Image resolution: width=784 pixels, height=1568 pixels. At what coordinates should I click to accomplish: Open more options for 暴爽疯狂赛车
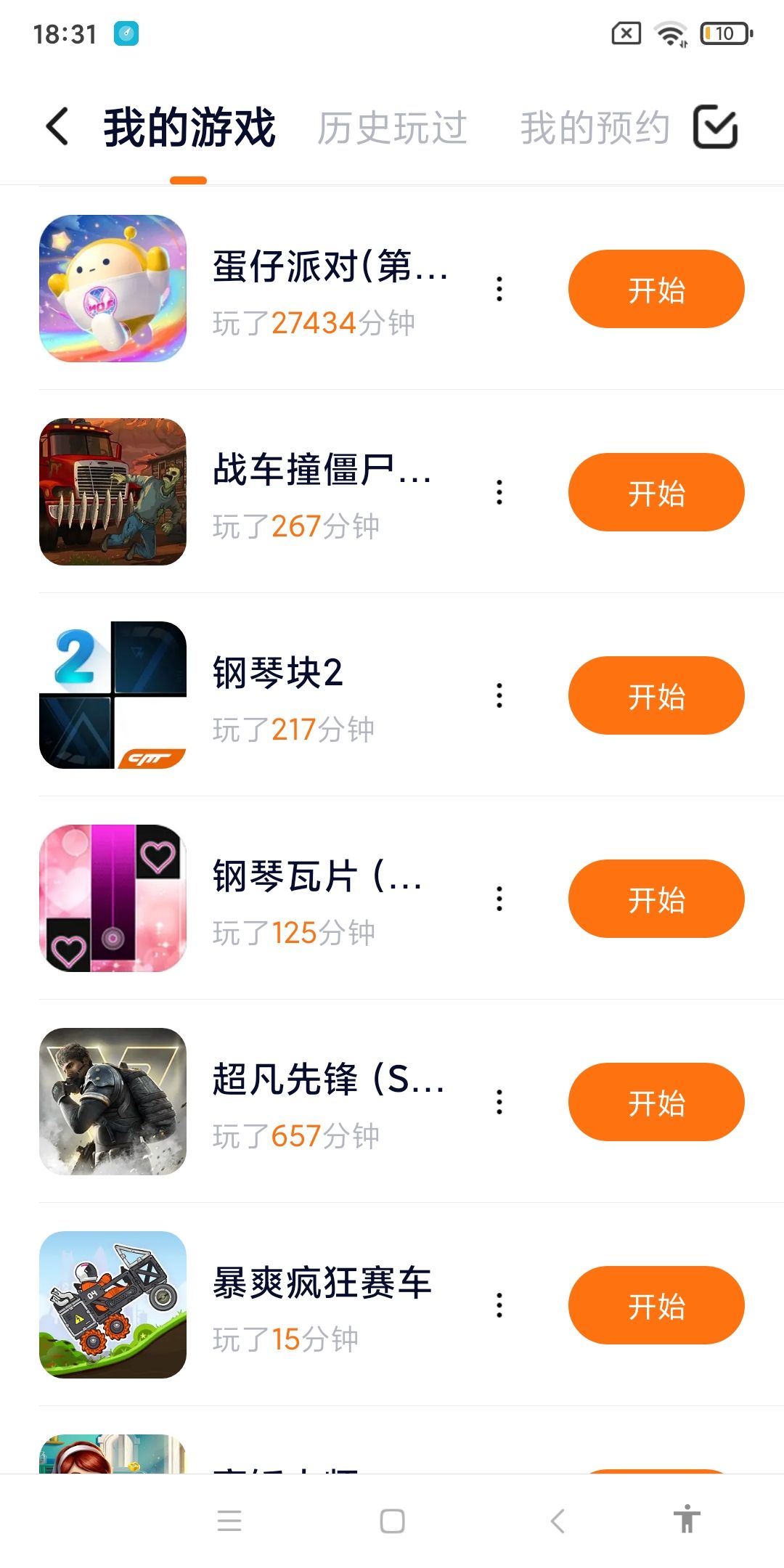499,1305
